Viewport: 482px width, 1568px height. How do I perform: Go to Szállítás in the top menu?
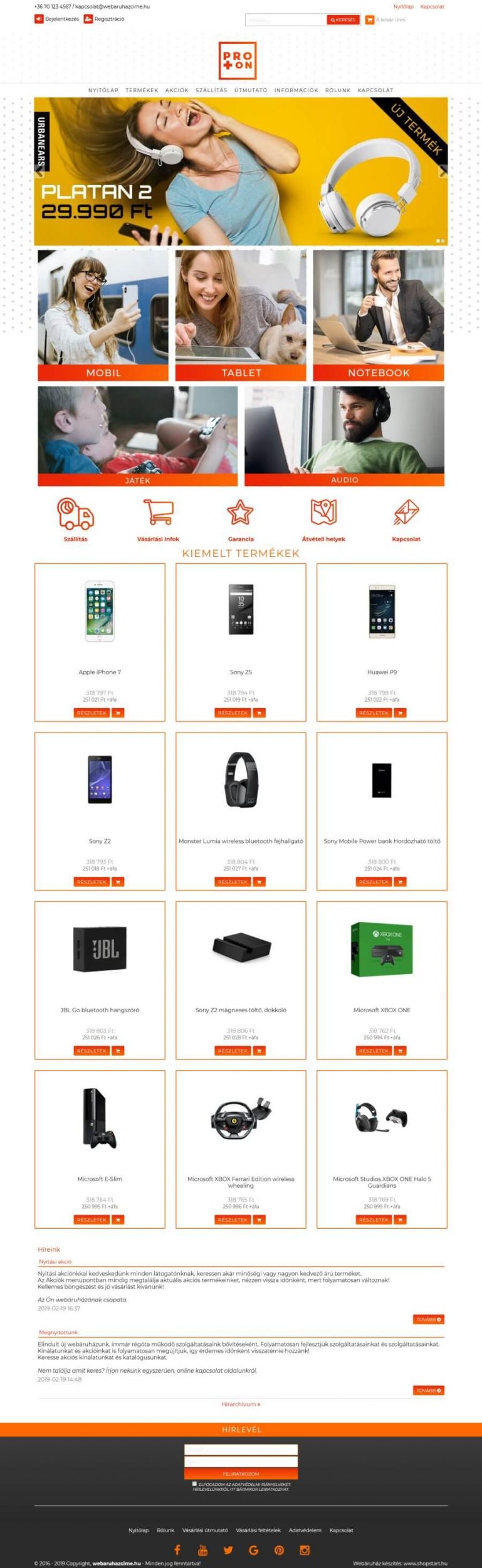pyautogui.click(x=211, y=90)
